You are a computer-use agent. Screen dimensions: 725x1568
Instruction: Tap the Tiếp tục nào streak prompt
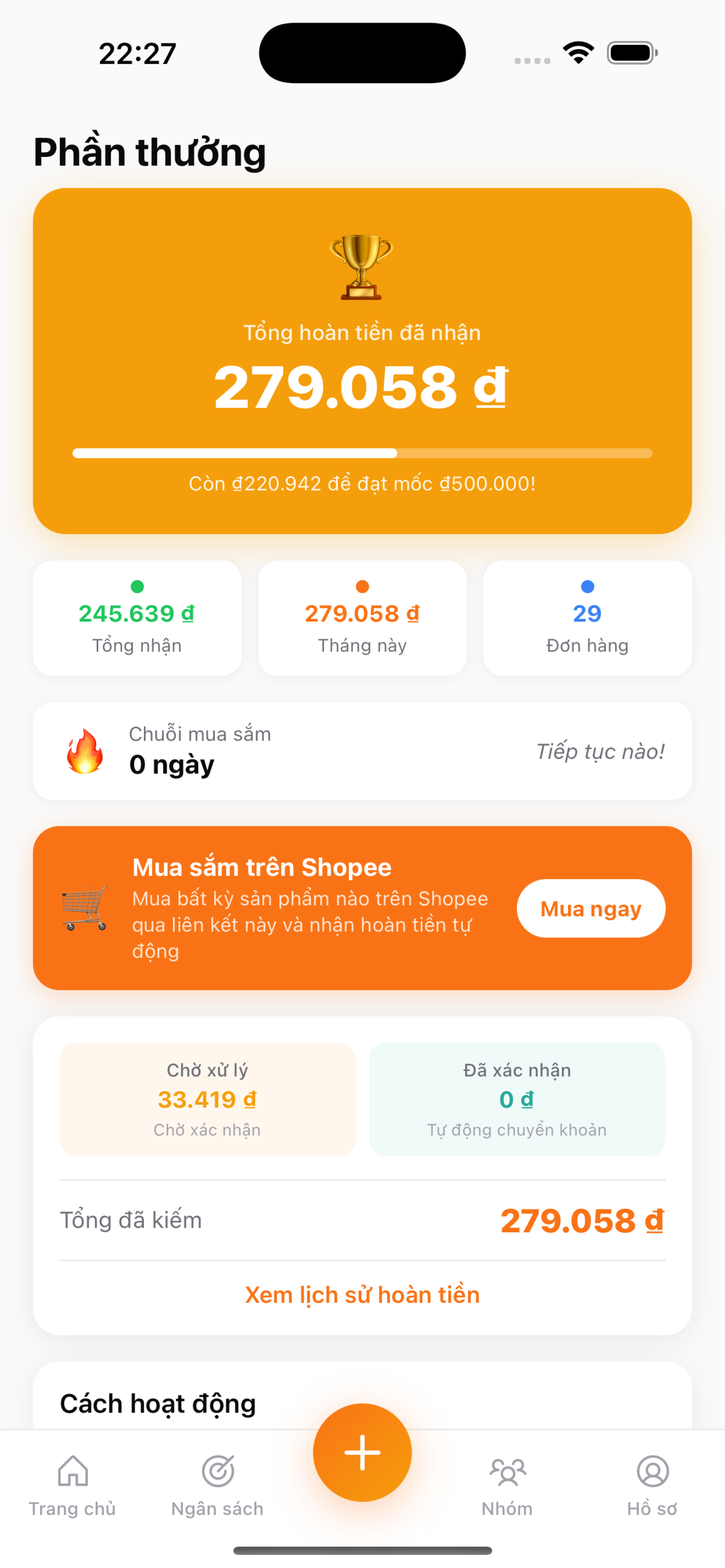[600, 751]
